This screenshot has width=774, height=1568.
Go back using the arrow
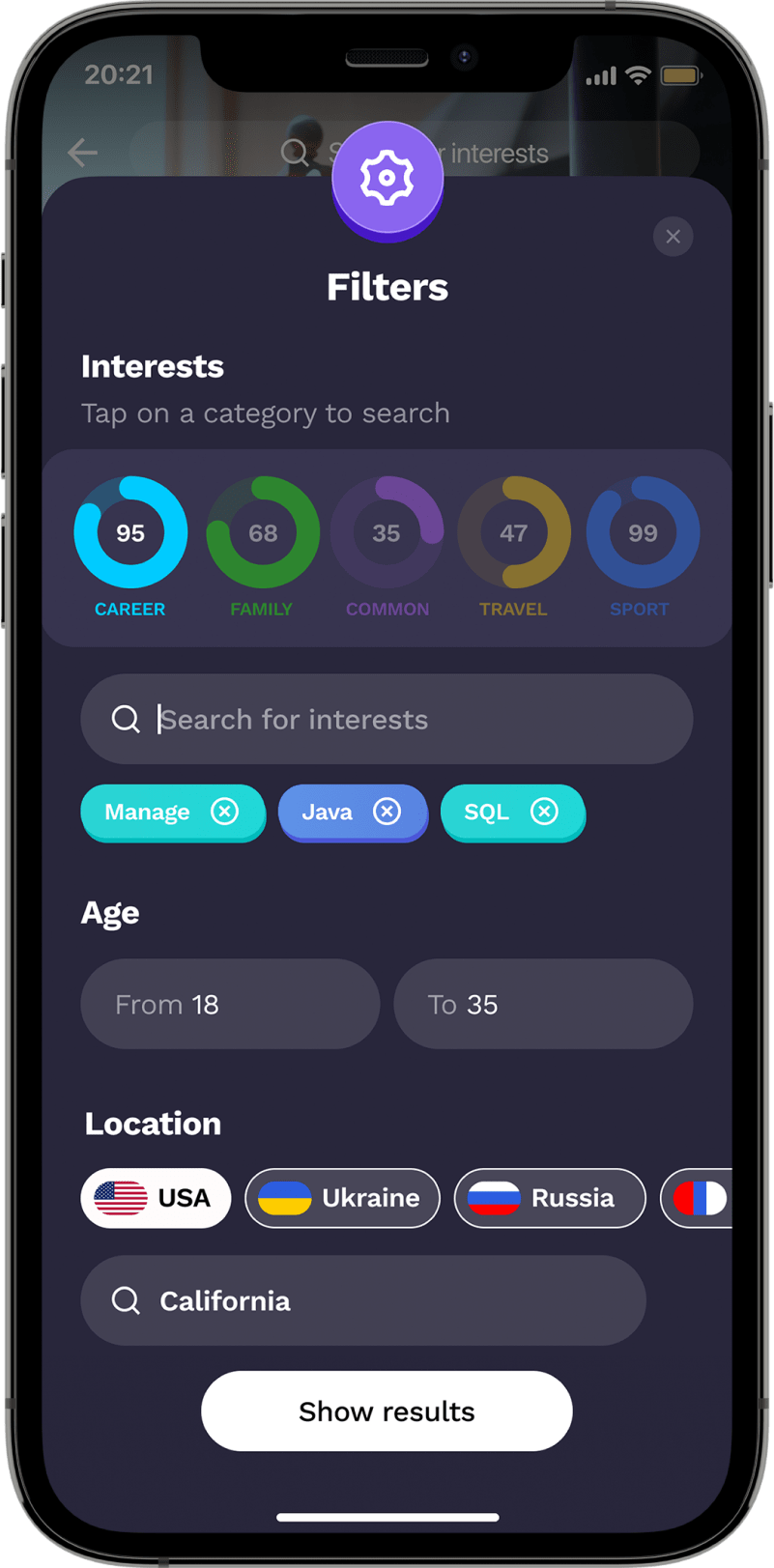83,153
